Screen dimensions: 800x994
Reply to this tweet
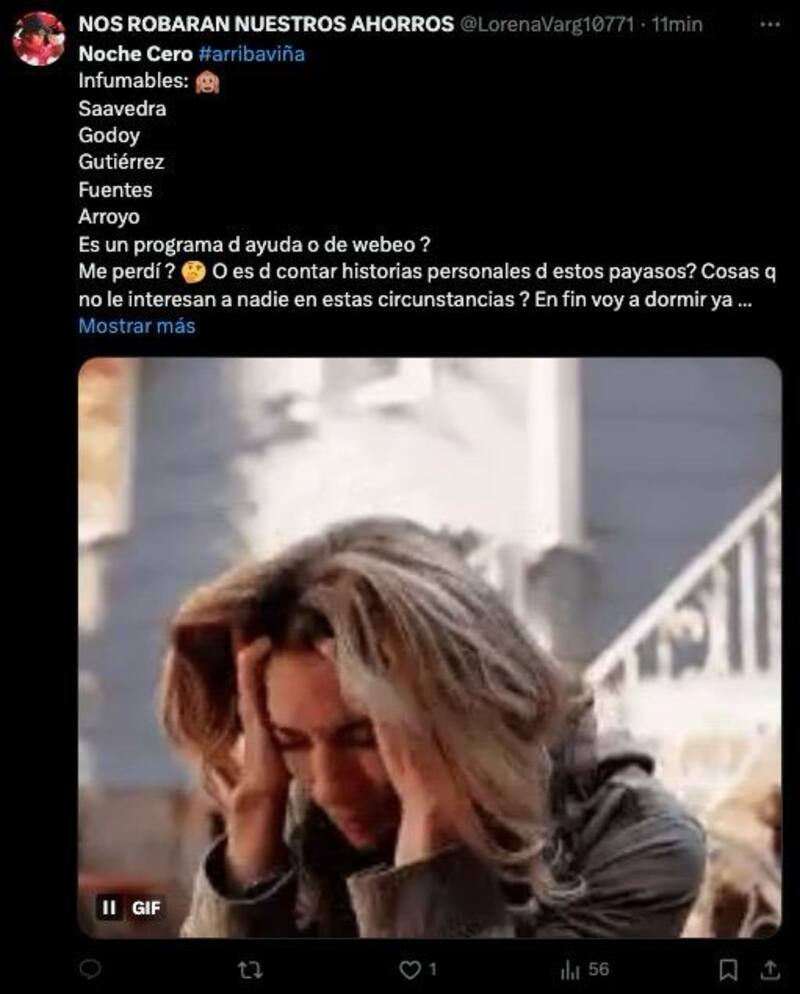point(90,969)
